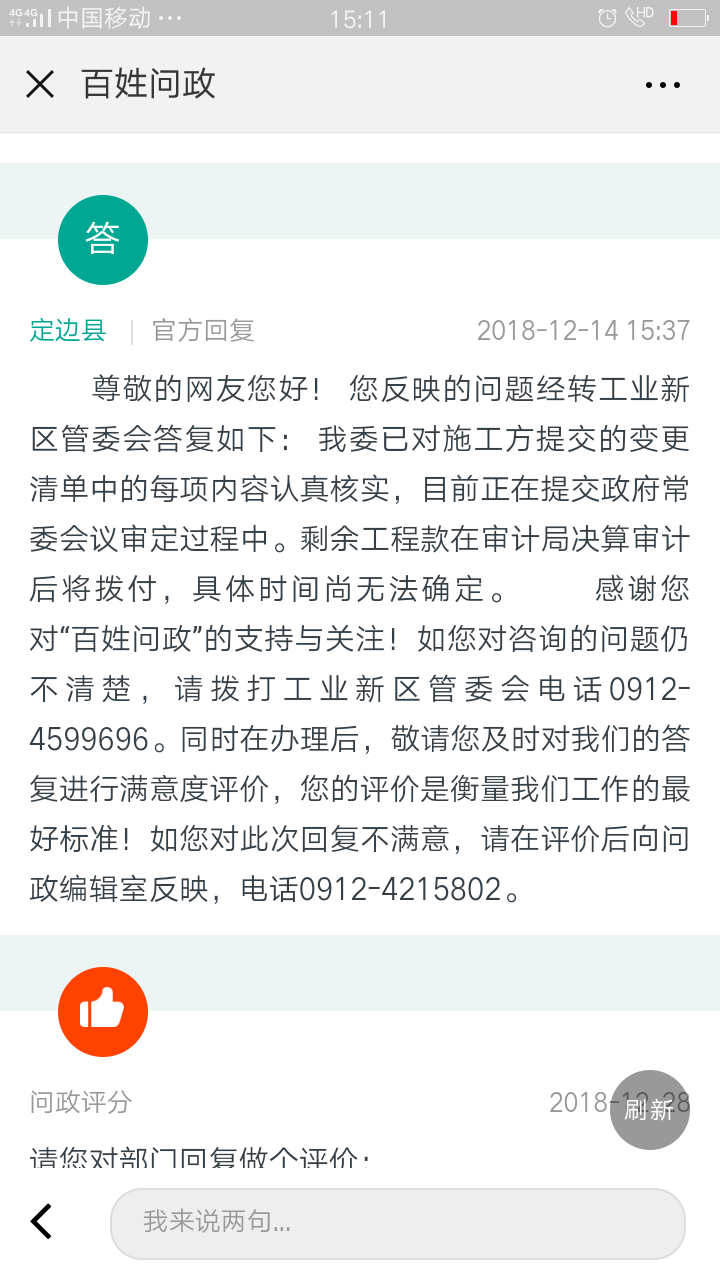Focus the 我来说两句 comment field
The width and height of the screenshot is (720, 1280).
point(397,1222)
